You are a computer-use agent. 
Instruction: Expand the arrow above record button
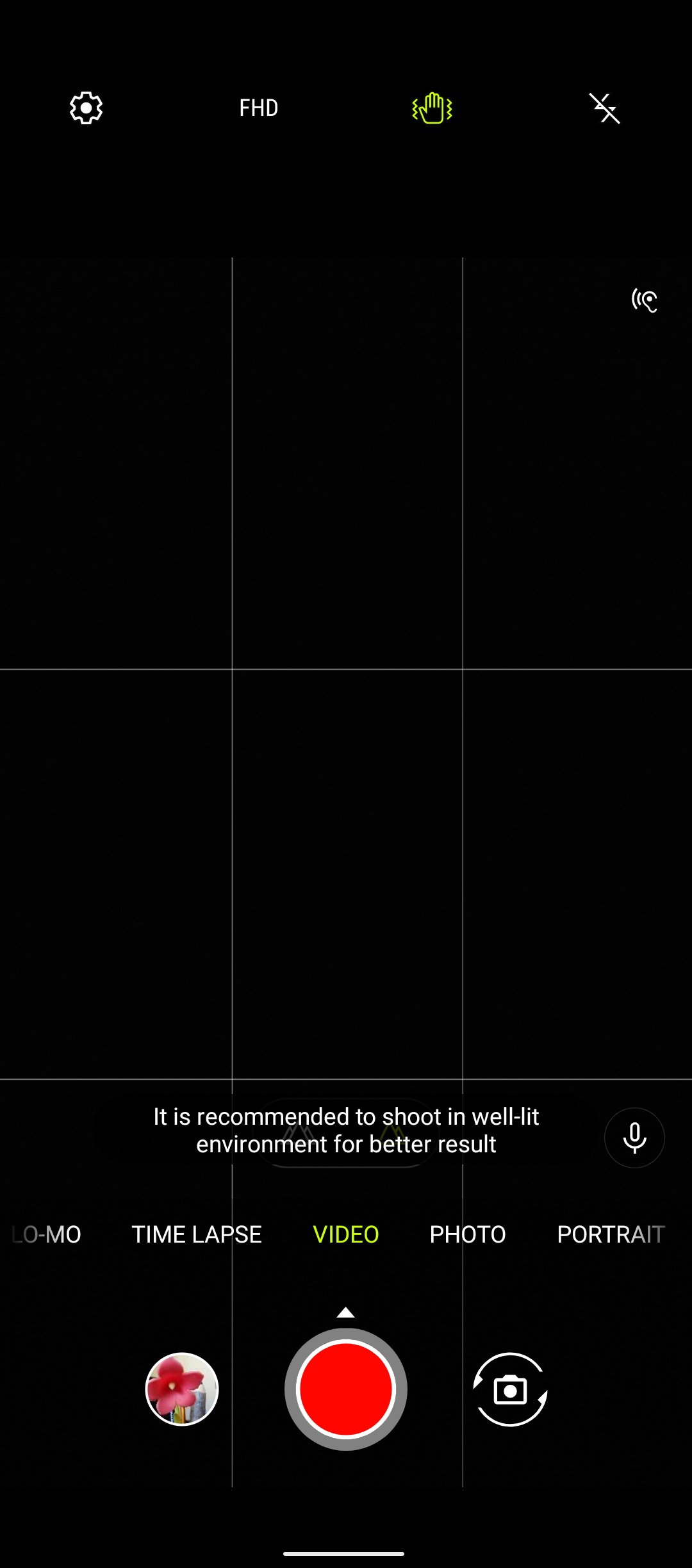click(x=345, y=1312)
